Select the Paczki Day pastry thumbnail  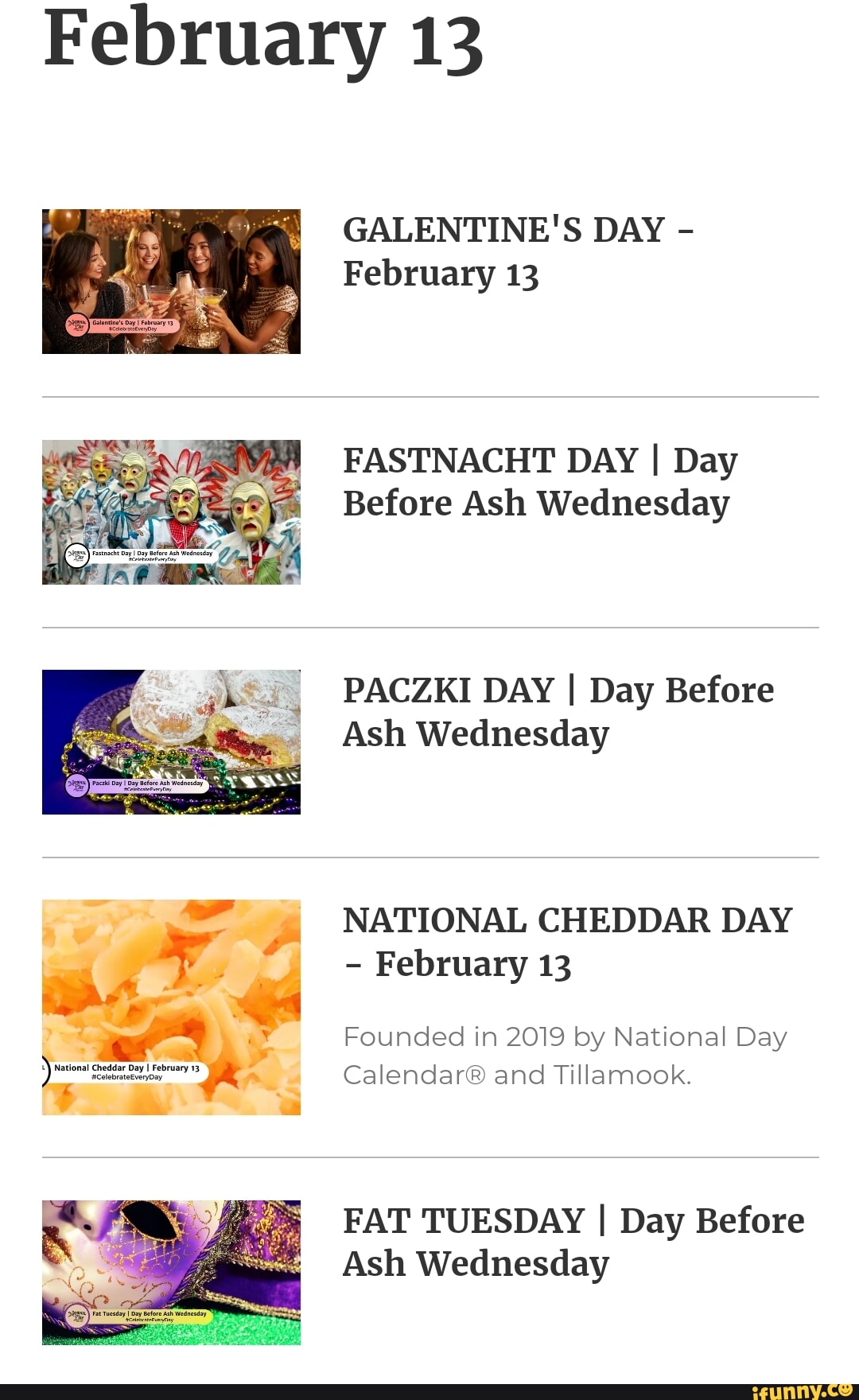pos(171,742)
